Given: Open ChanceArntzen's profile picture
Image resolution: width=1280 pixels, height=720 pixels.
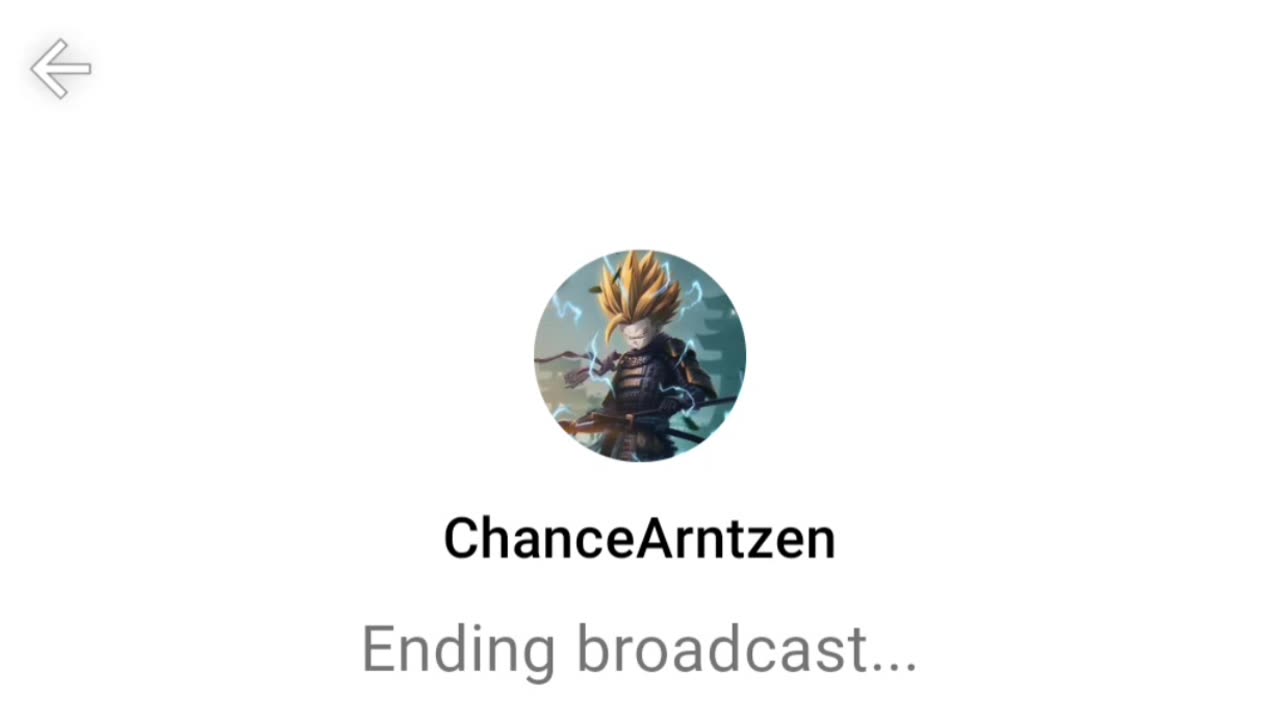Looking at the screenshot, I should click(640, 356).
